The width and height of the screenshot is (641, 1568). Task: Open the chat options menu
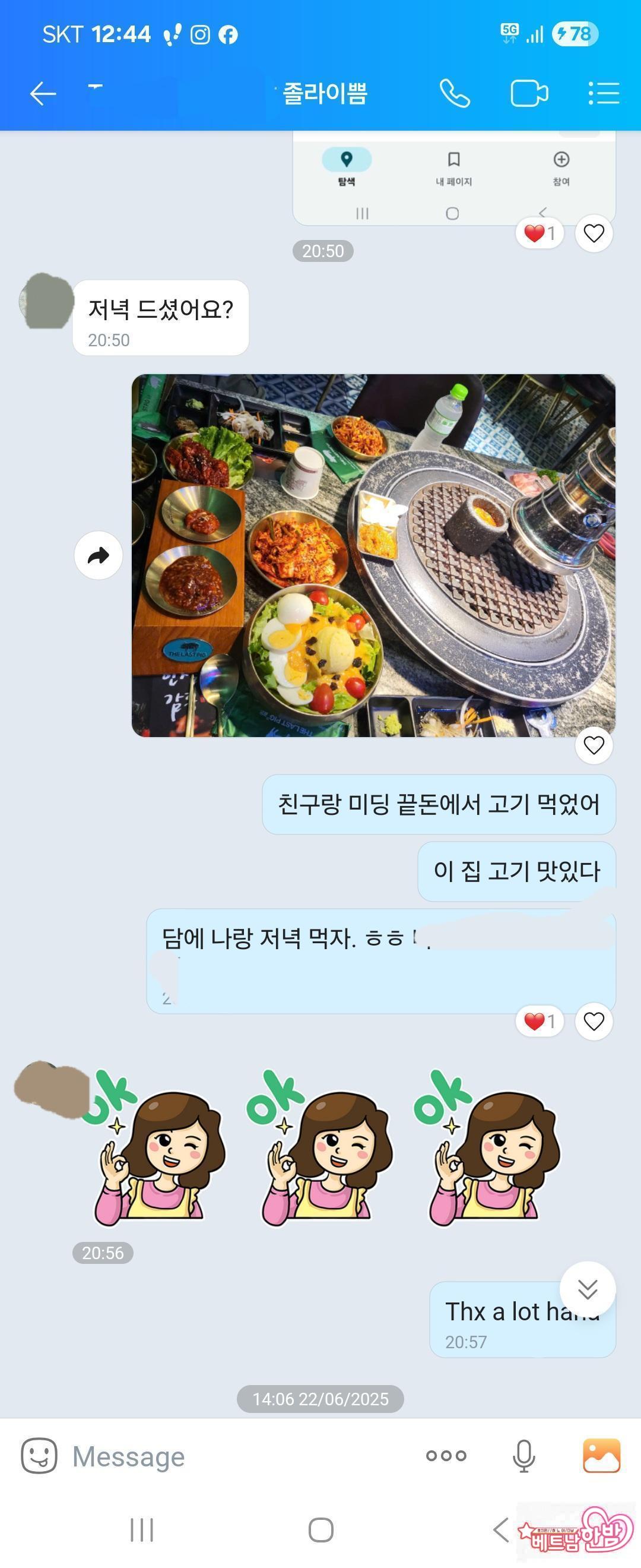(x=603, y=94)
